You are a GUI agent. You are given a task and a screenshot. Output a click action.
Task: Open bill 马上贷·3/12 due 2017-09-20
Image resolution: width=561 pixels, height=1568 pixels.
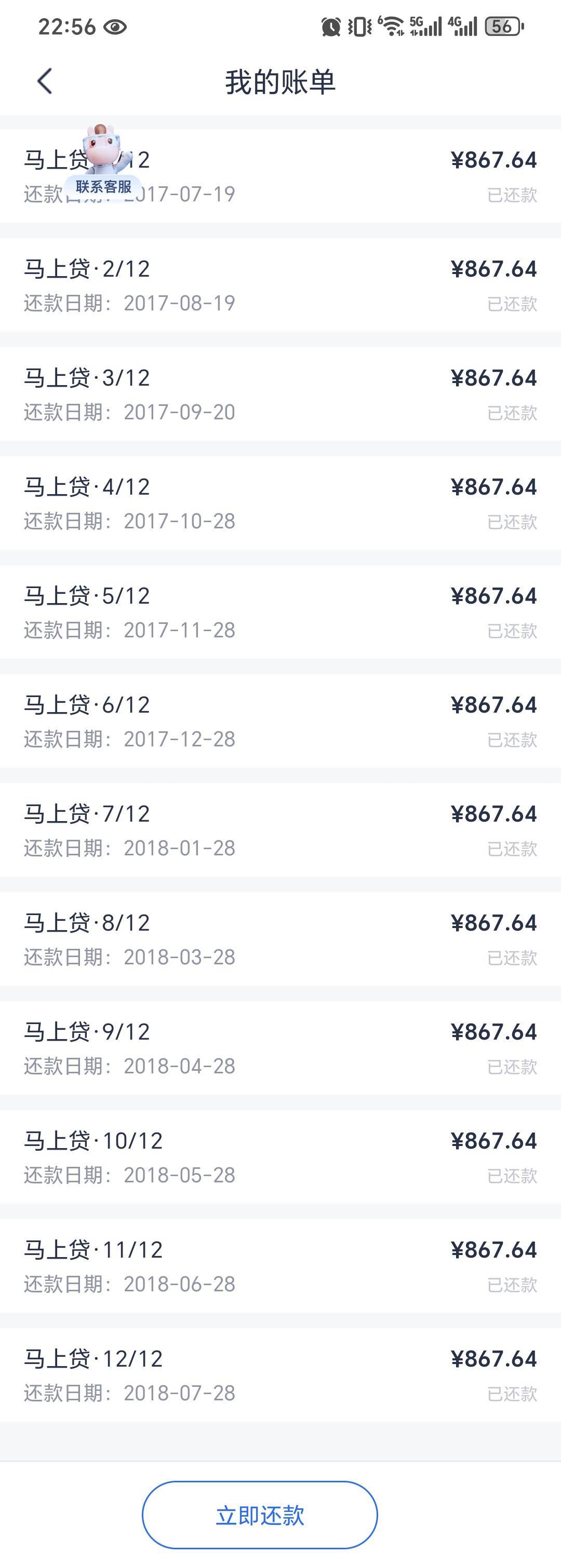tap(280, 394)
